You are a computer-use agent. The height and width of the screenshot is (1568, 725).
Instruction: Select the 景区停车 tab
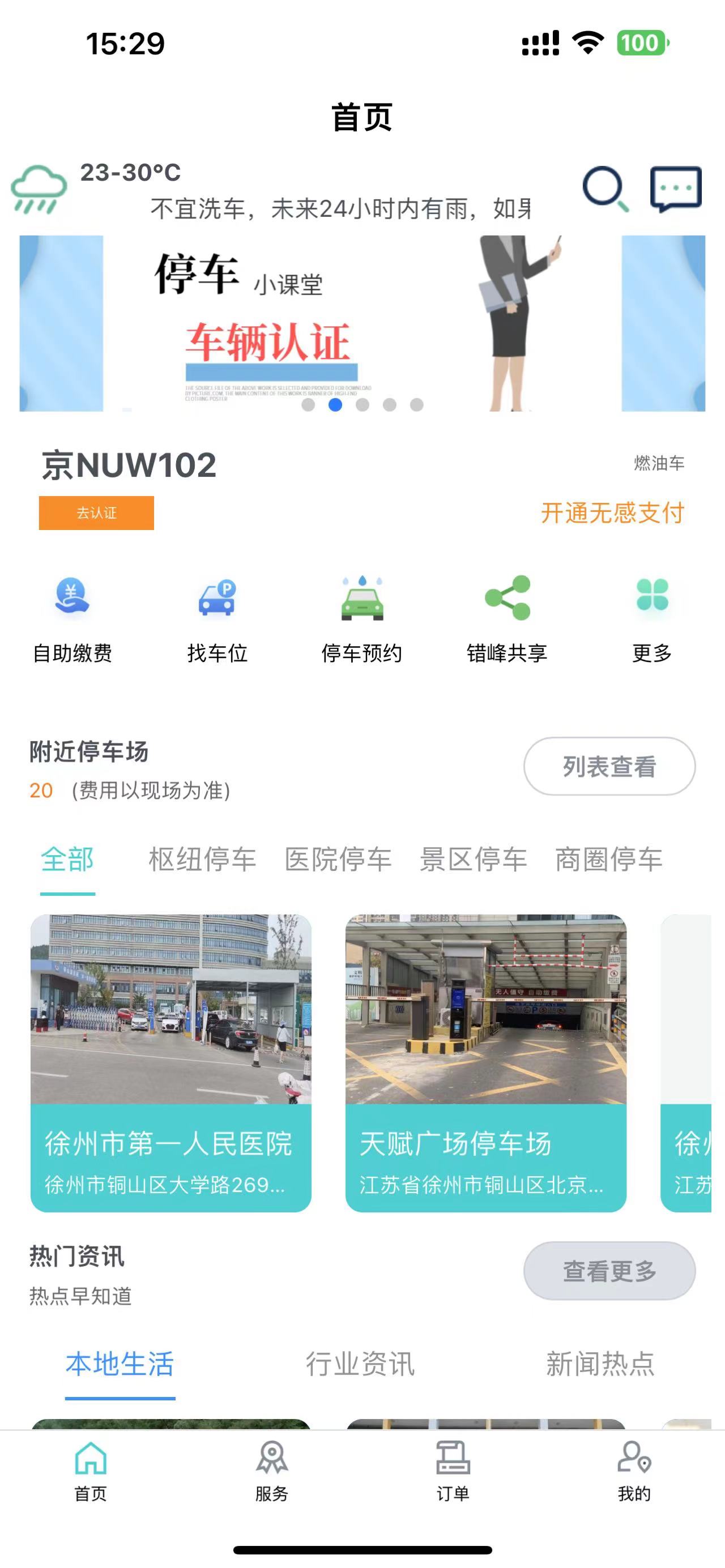[473, 859]
